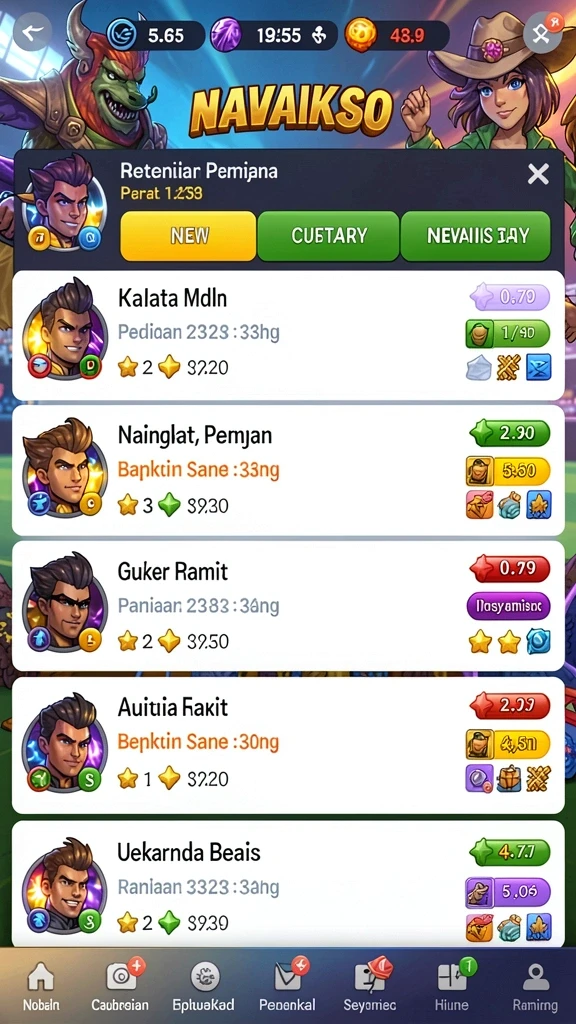The image size is (576, 1024).
Task: Open the Ramirng profile tab
Action: 535,986
